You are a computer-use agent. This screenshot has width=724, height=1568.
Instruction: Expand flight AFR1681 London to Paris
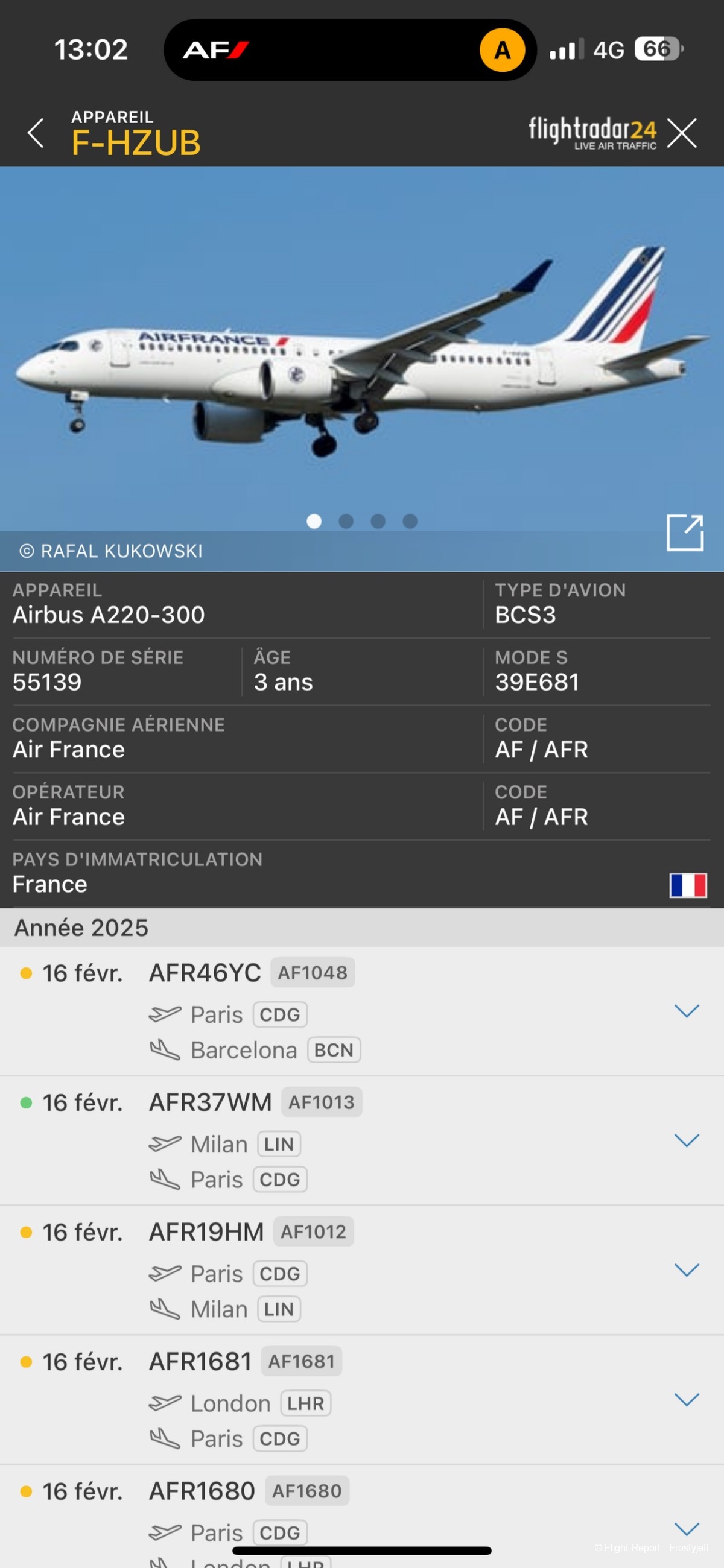[x=686, y=1400]
